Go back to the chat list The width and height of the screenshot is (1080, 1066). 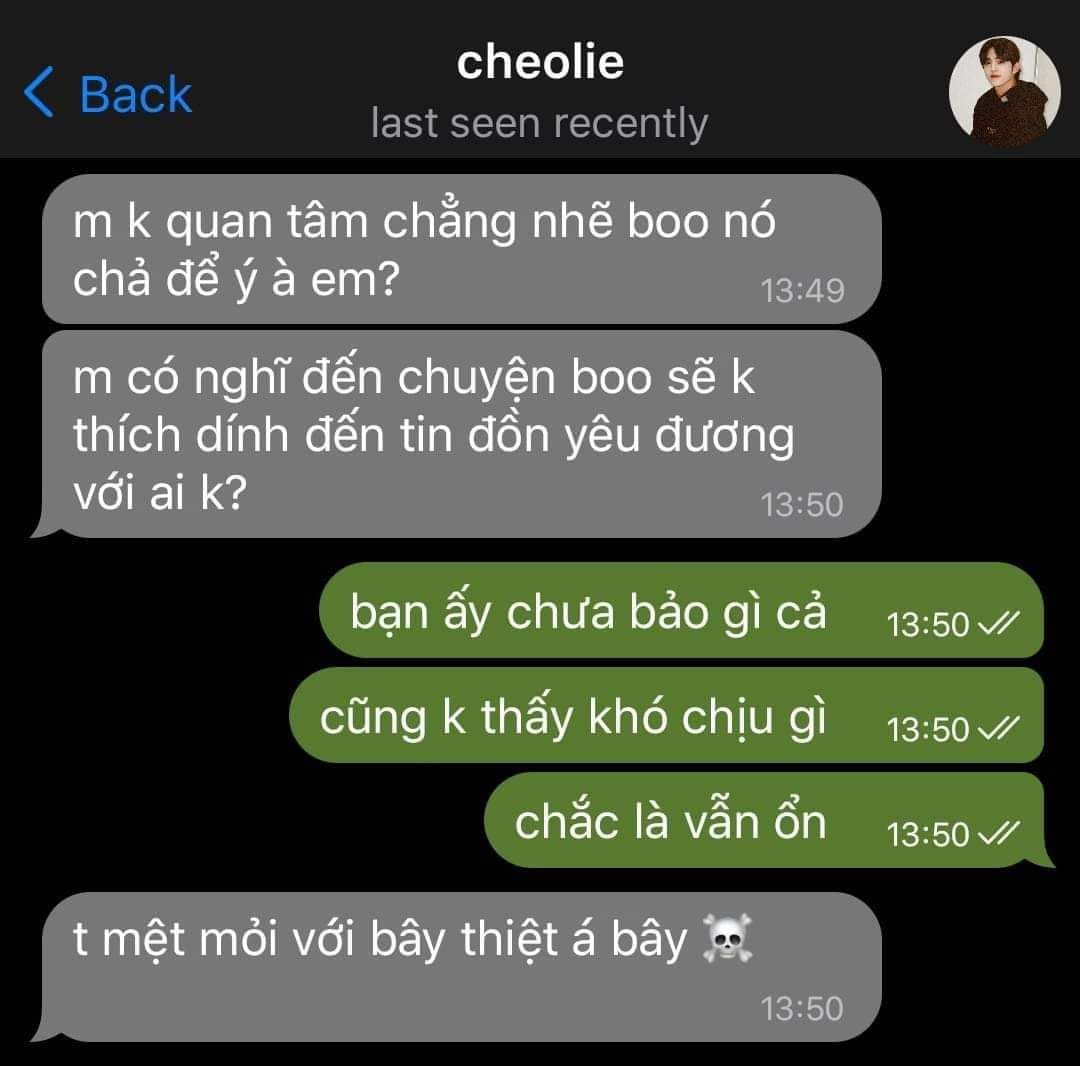coord(108,94)
